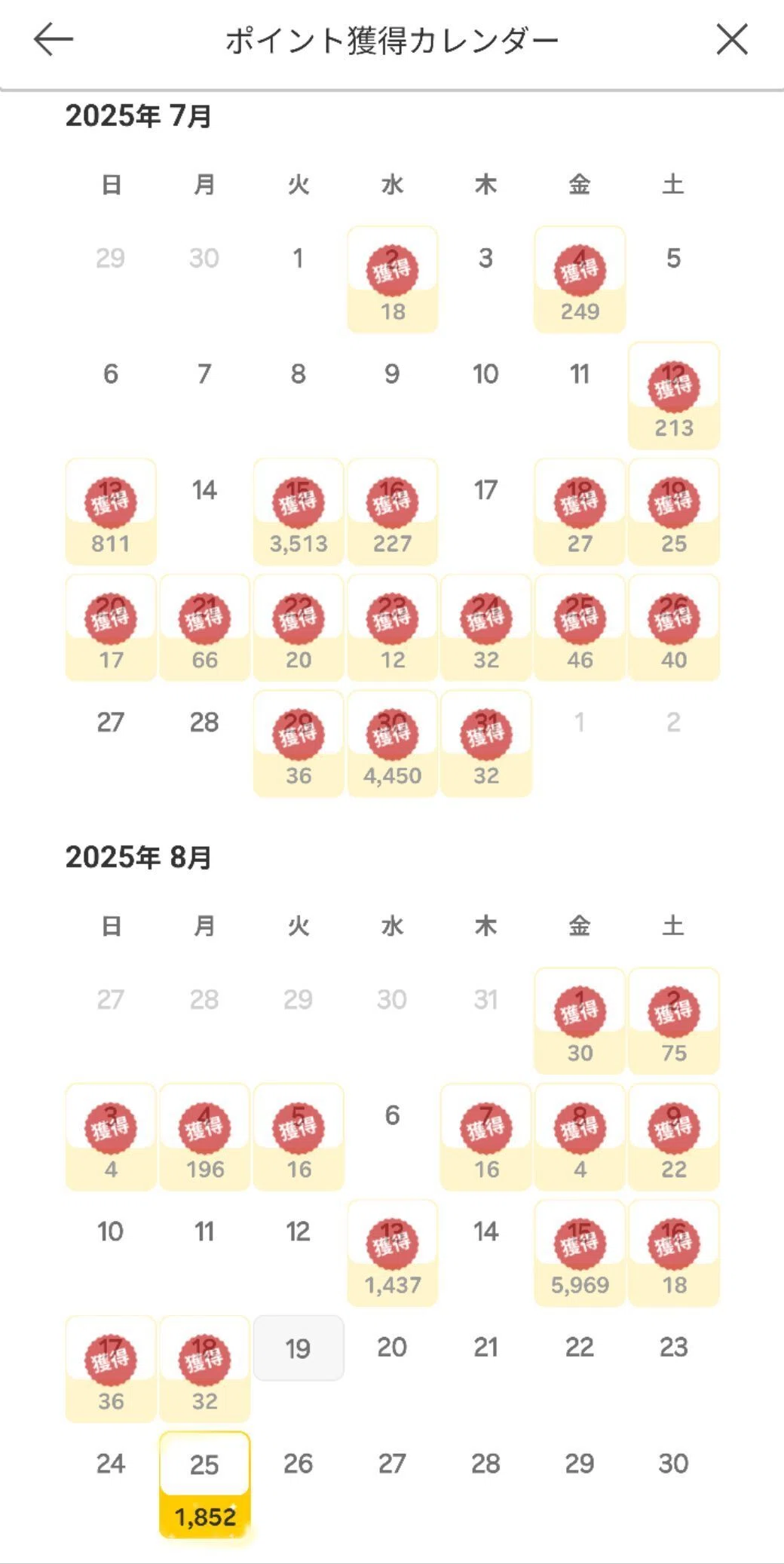Tap July 21 showing 66 points
Screen dimensions: 784x1564
click(204, 627)
